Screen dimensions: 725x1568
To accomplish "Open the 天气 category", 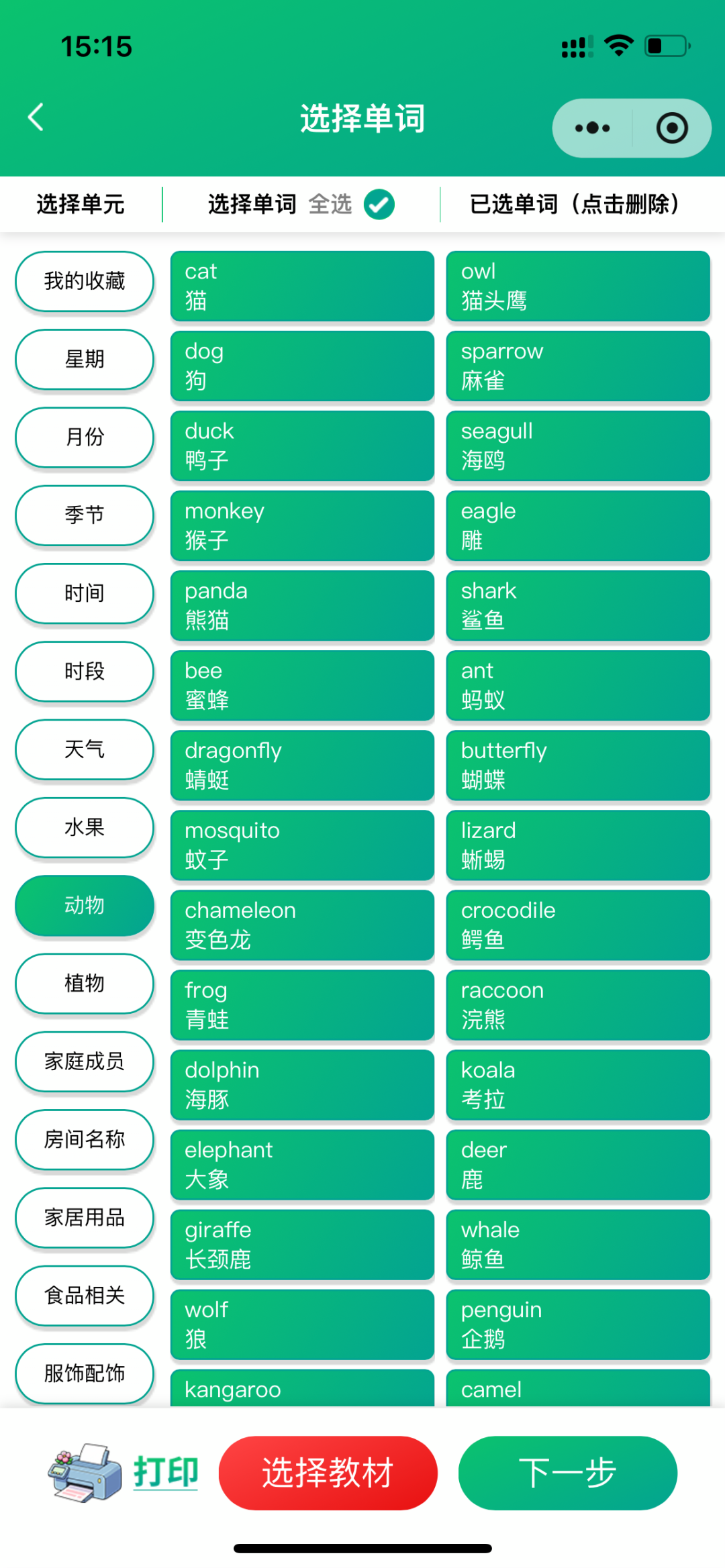I will click(84, 749).
